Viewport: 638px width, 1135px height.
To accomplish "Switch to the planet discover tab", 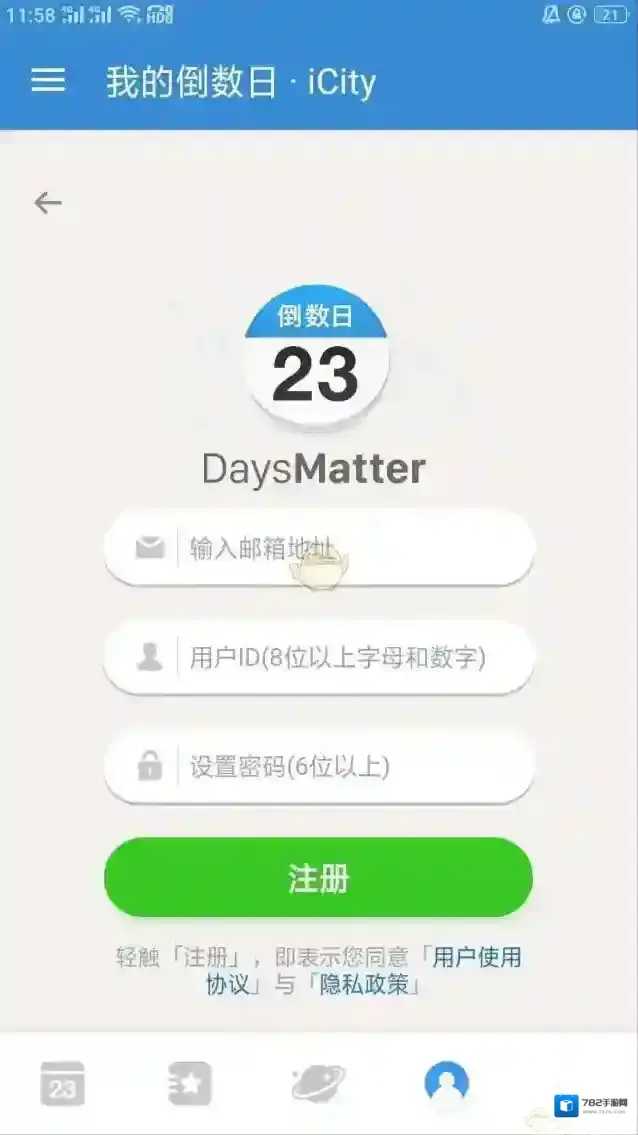I will tap(318, 1083).
